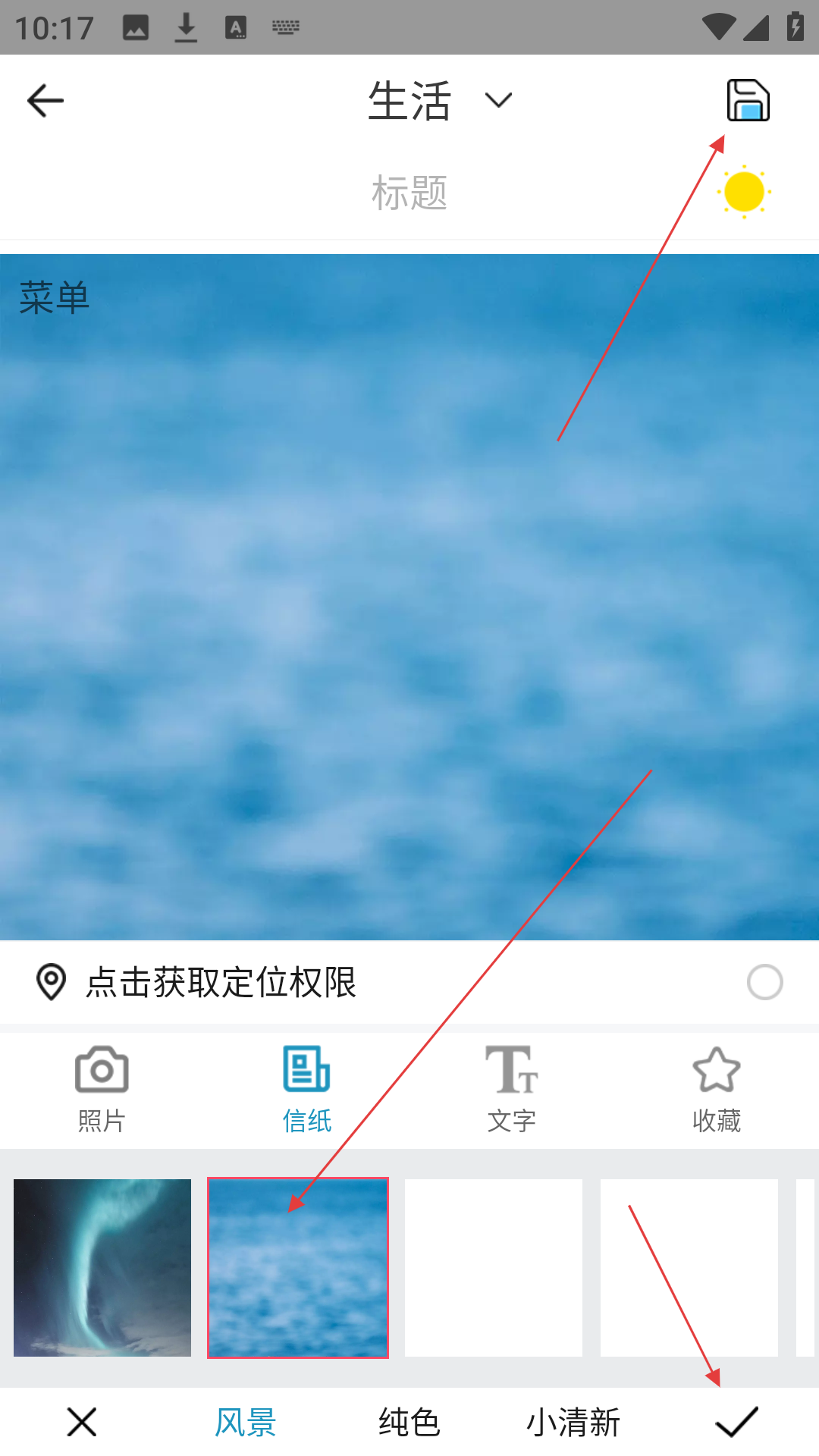Tap 点击获取定位权限 location row

(220, 983)
